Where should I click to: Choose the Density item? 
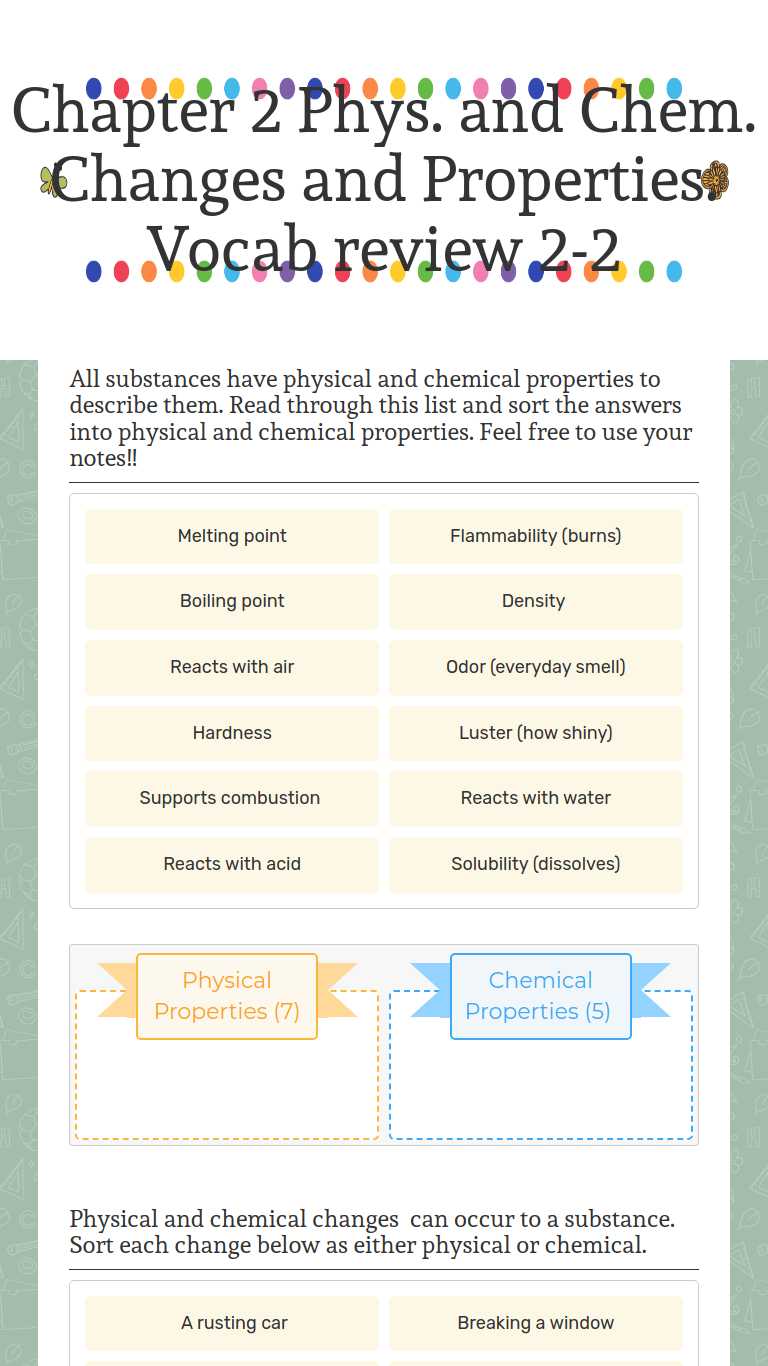536,601
